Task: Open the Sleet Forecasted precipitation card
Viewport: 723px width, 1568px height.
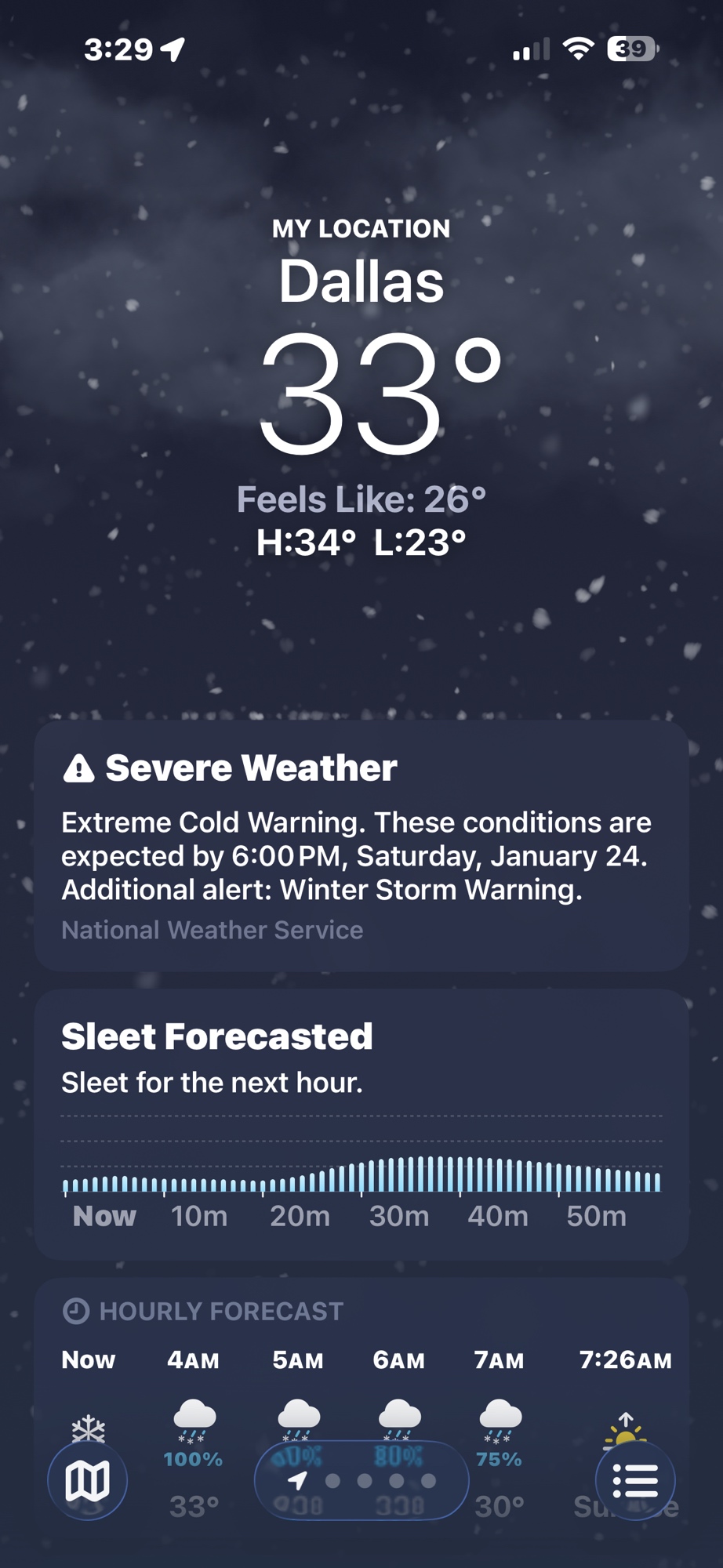Action: tap(361, 1123)
